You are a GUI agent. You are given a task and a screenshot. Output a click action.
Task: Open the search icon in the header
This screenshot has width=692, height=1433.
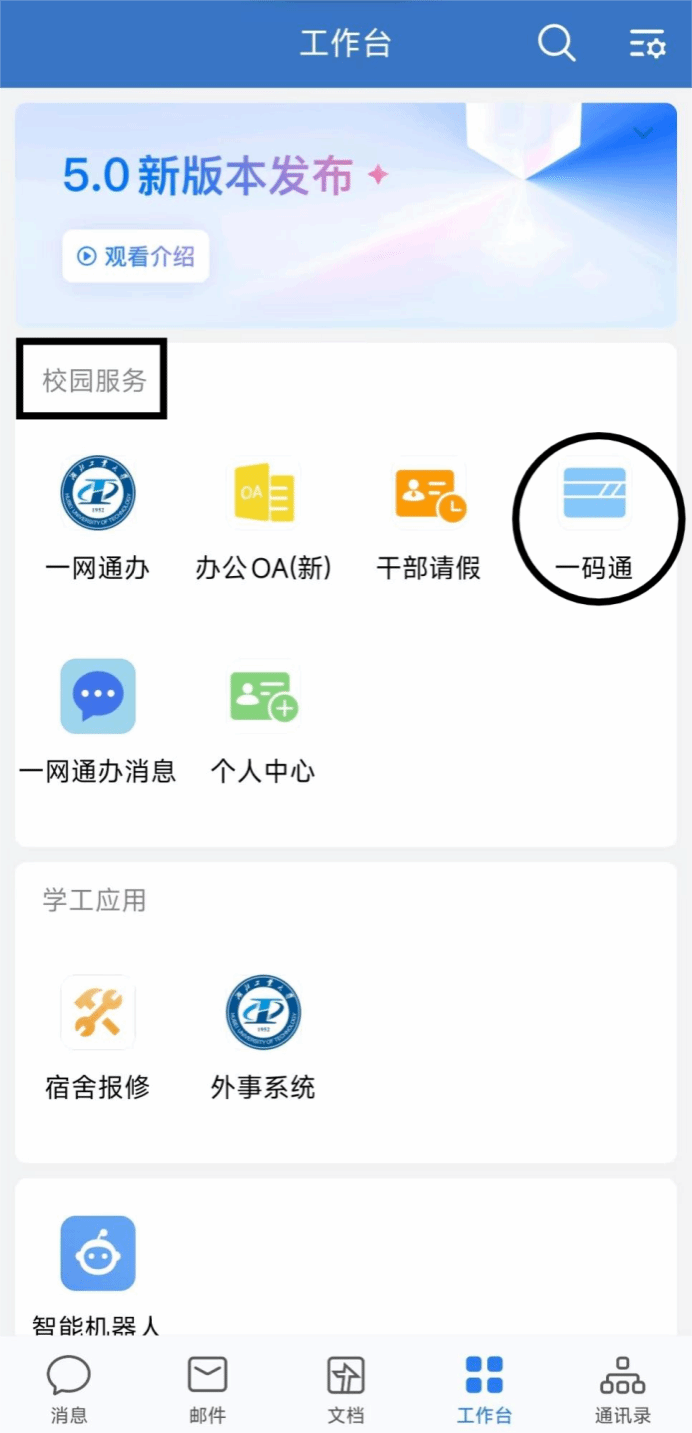coord(556,44)
